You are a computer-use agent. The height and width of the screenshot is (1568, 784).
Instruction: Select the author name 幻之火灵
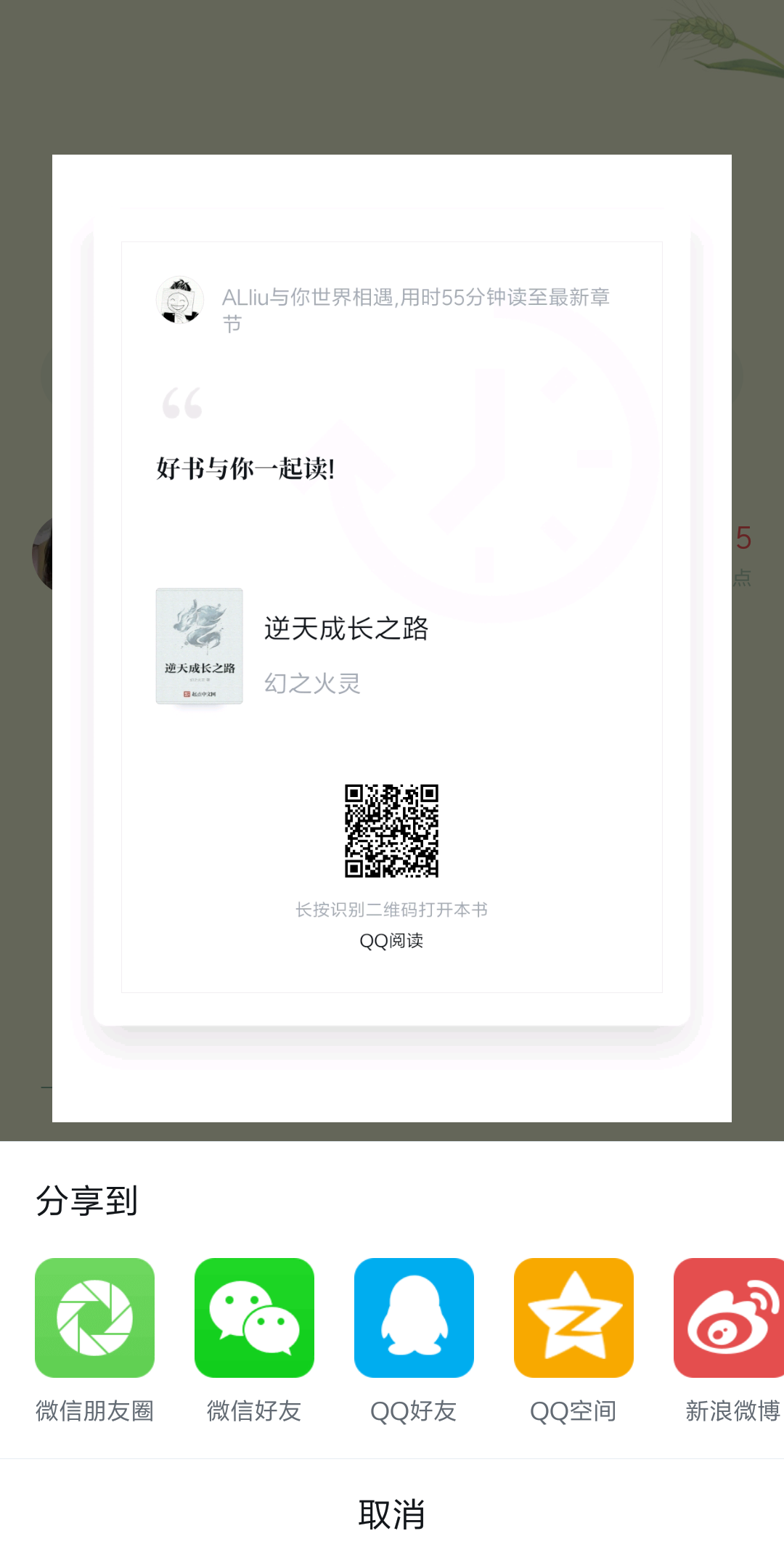(x=314, y=682)
